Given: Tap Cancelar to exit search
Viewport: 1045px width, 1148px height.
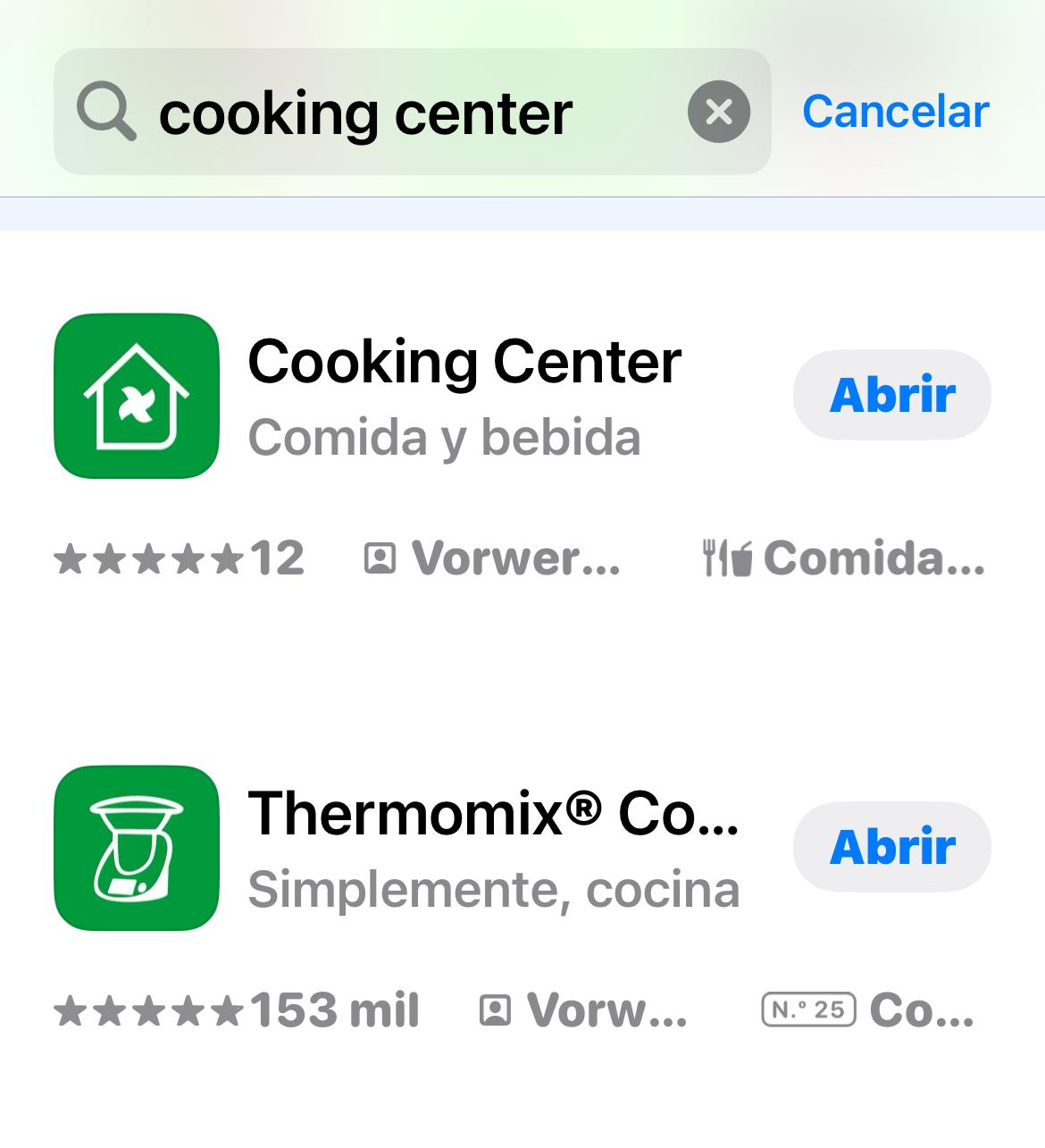Looking at the screenshot, I should [x=895, y=112].
